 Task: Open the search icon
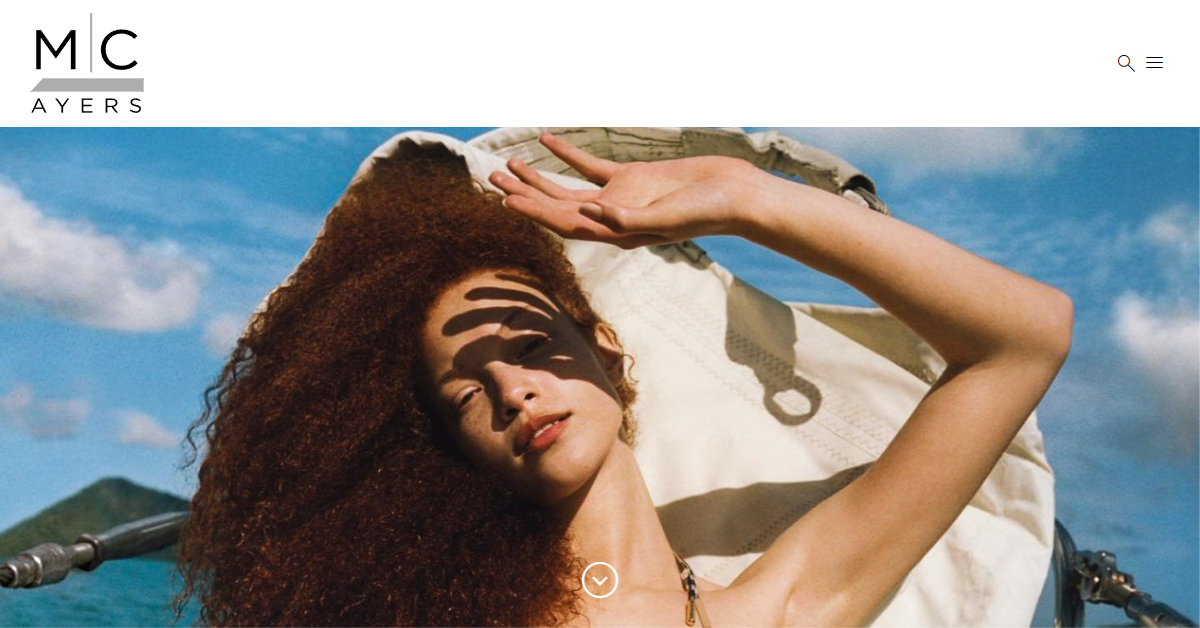(x=1126, y=63)
